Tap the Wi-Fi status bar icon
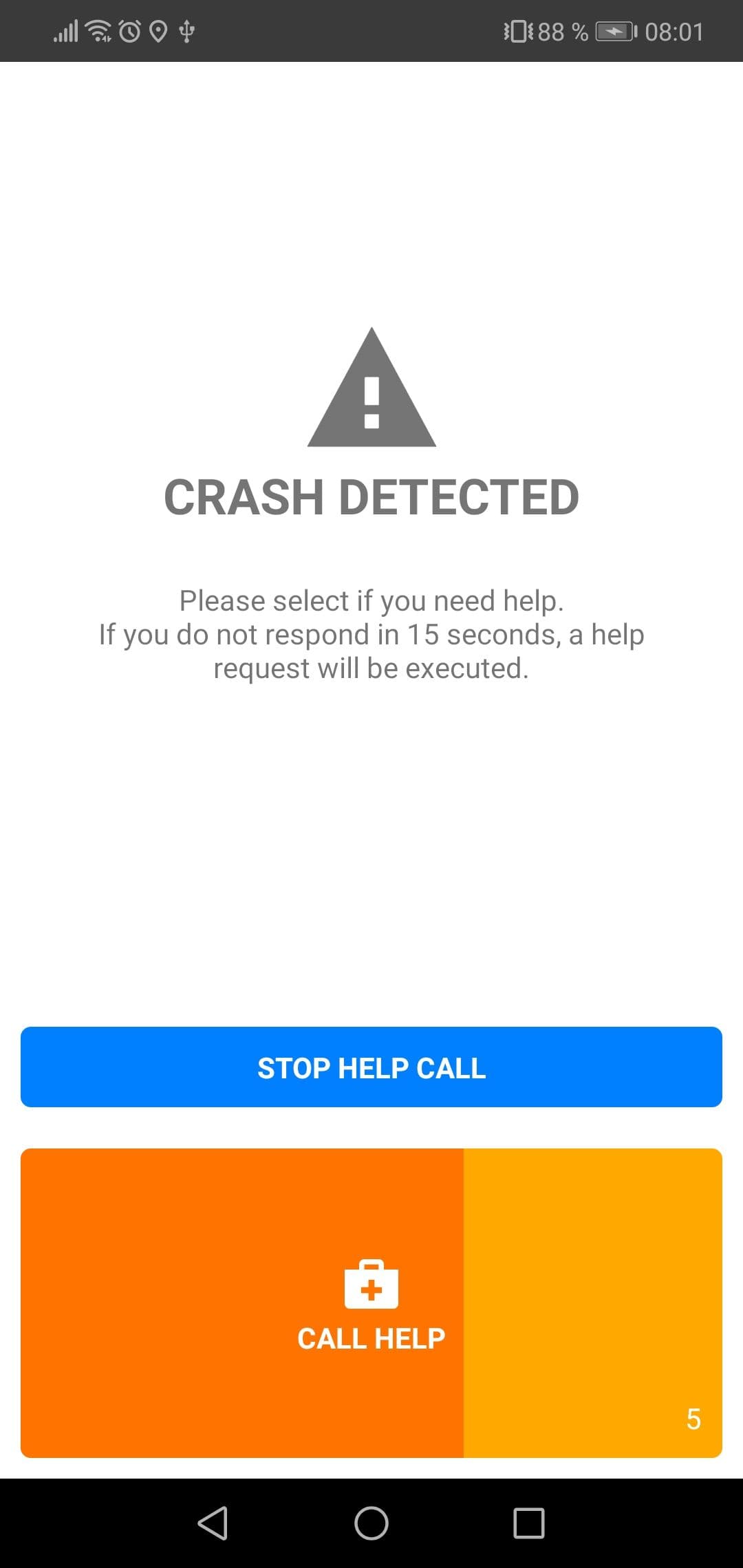This screenshot has height=1568, width=743. tap(98, 30)
